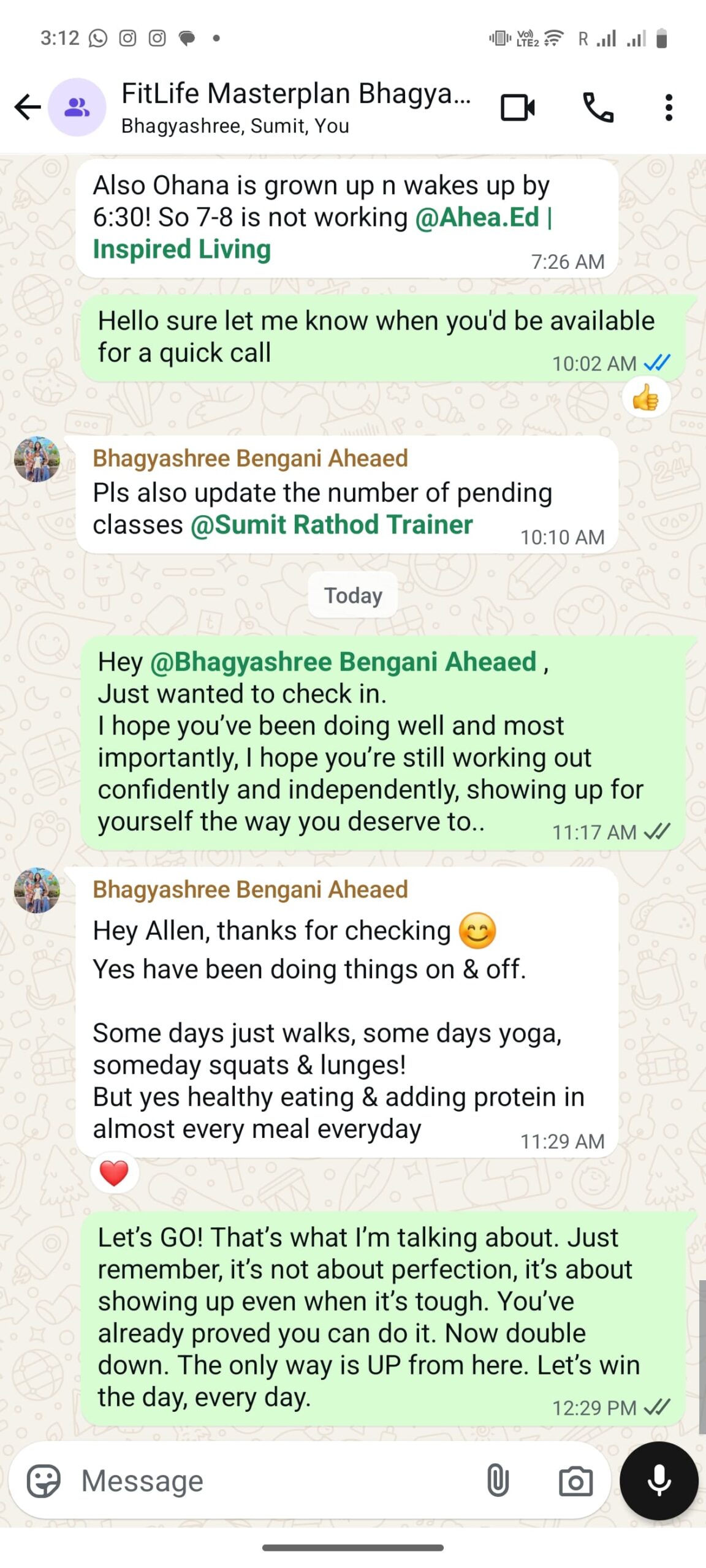Tap the @Ahea.Ed | Inspired Living mention
The image size is (706, 1568).
322,233
